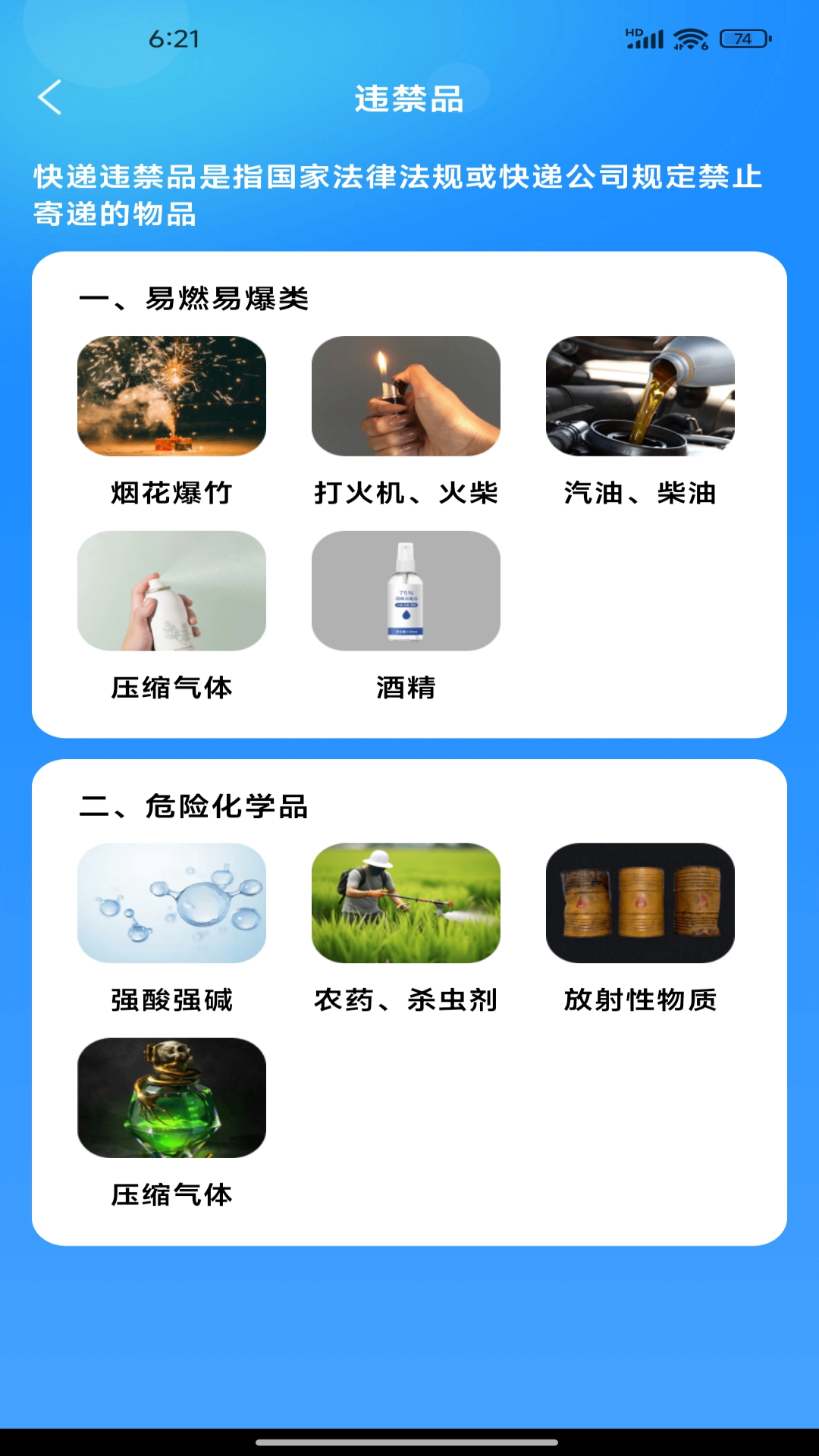Viewport: 819px width, 1456px height.
Task: Tap the Wi-Fi status icon
Action: tap(691, 40)
